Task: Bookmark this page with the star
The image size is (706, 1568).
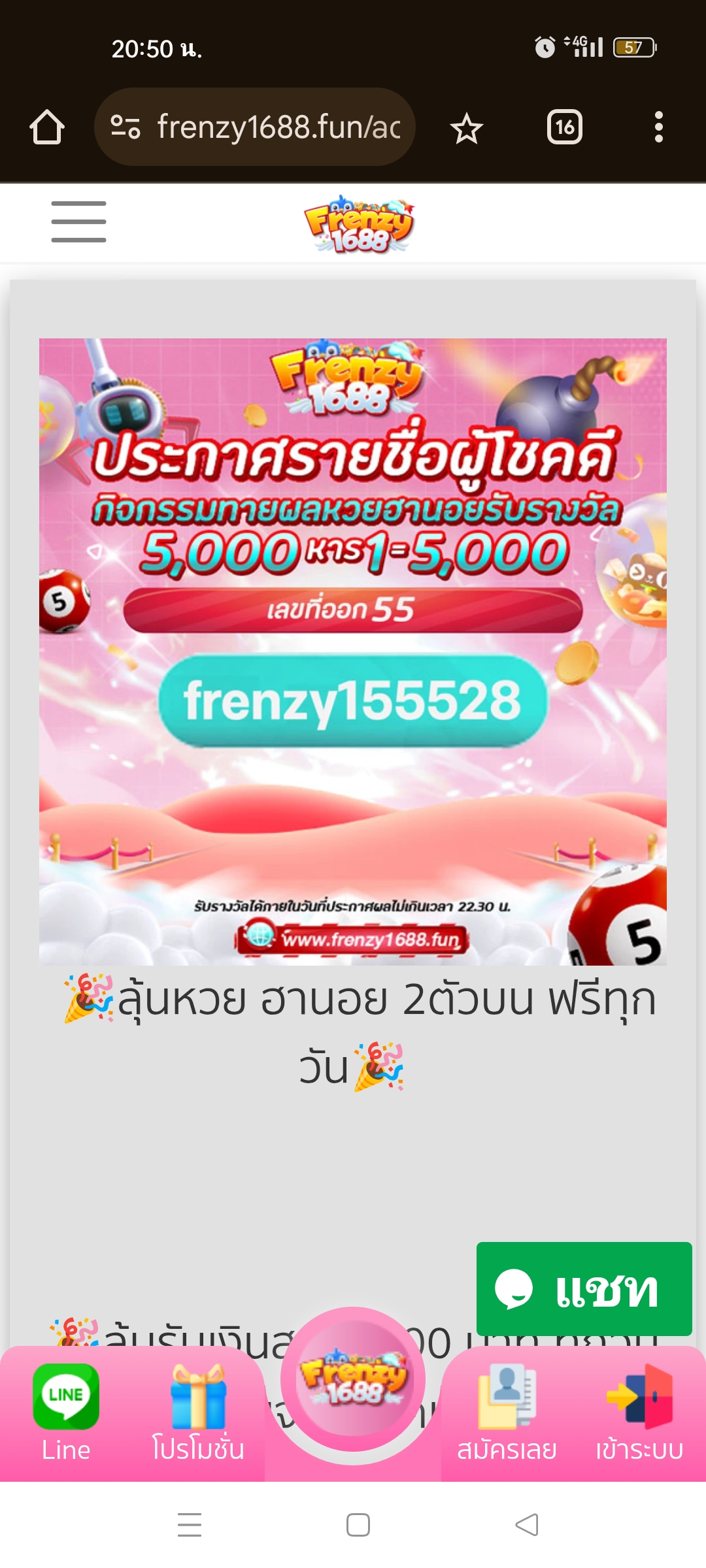Action: pyautogui.click(x=466, y=127)
